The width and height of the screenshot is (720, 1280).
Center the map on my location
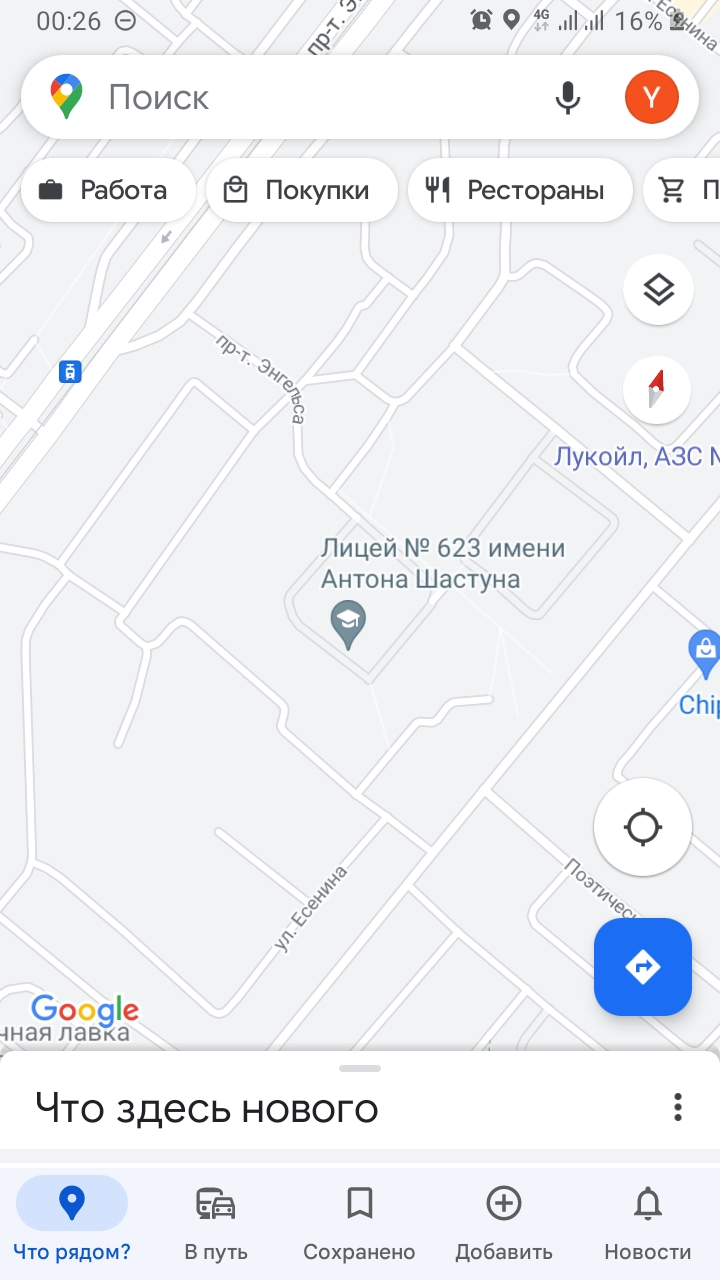click(x=642, y=827)
